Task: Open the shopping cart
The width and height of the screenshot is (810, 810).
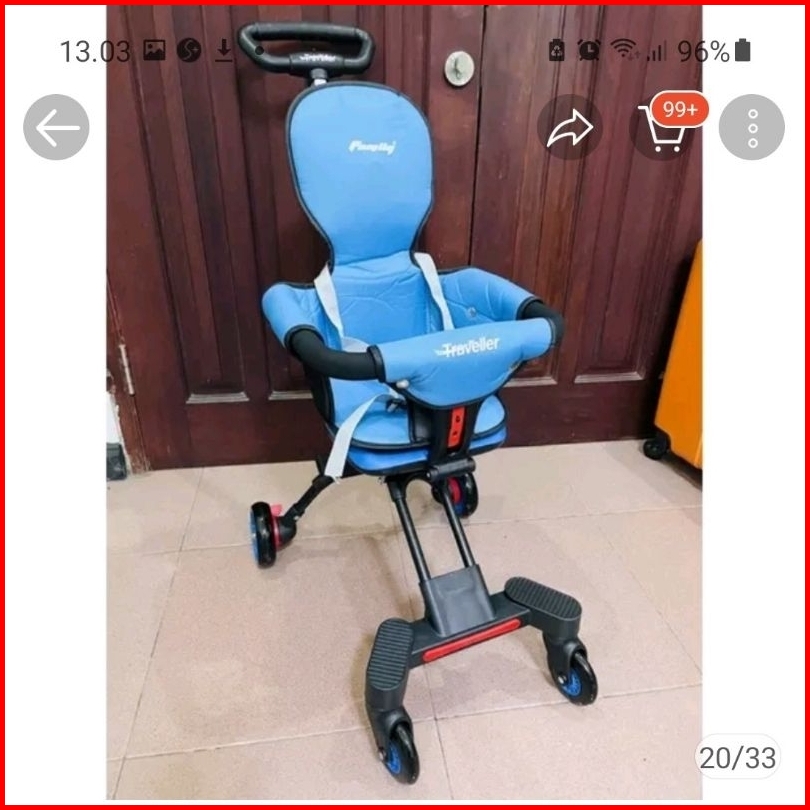Action: tap(664, 129)
